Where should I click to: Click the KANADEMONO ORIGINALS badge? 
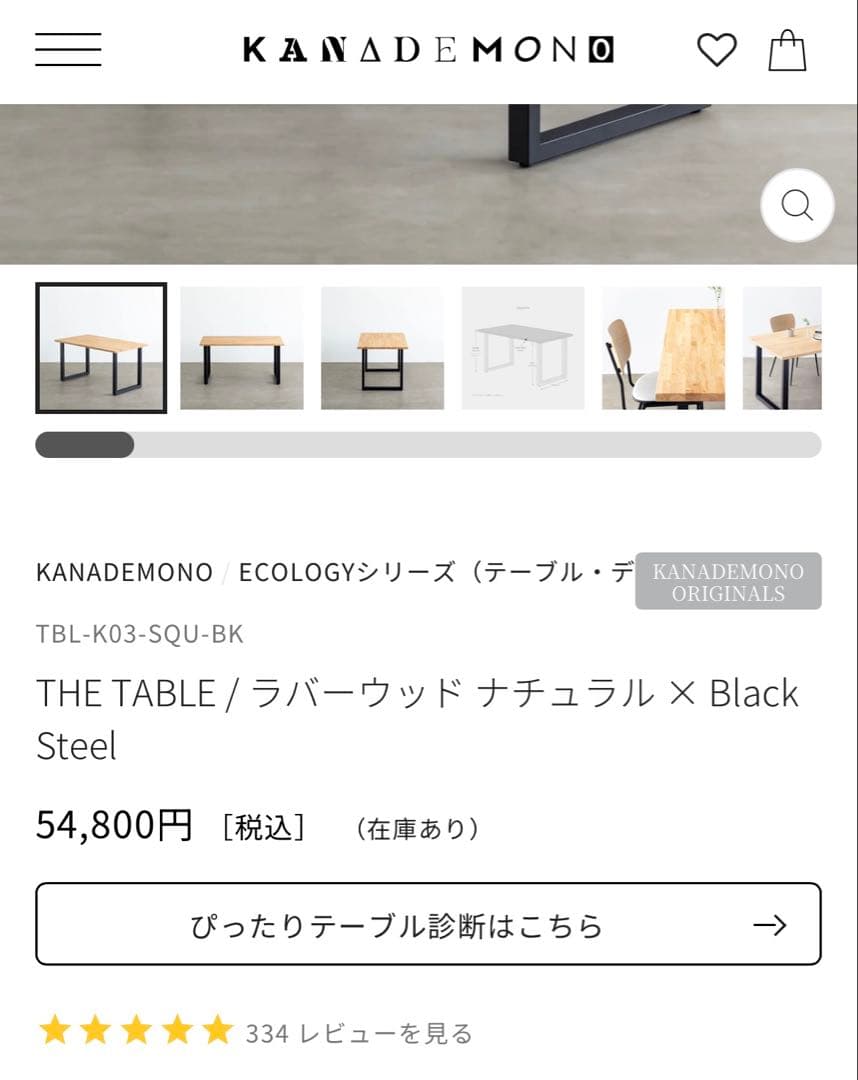point(729,581)
